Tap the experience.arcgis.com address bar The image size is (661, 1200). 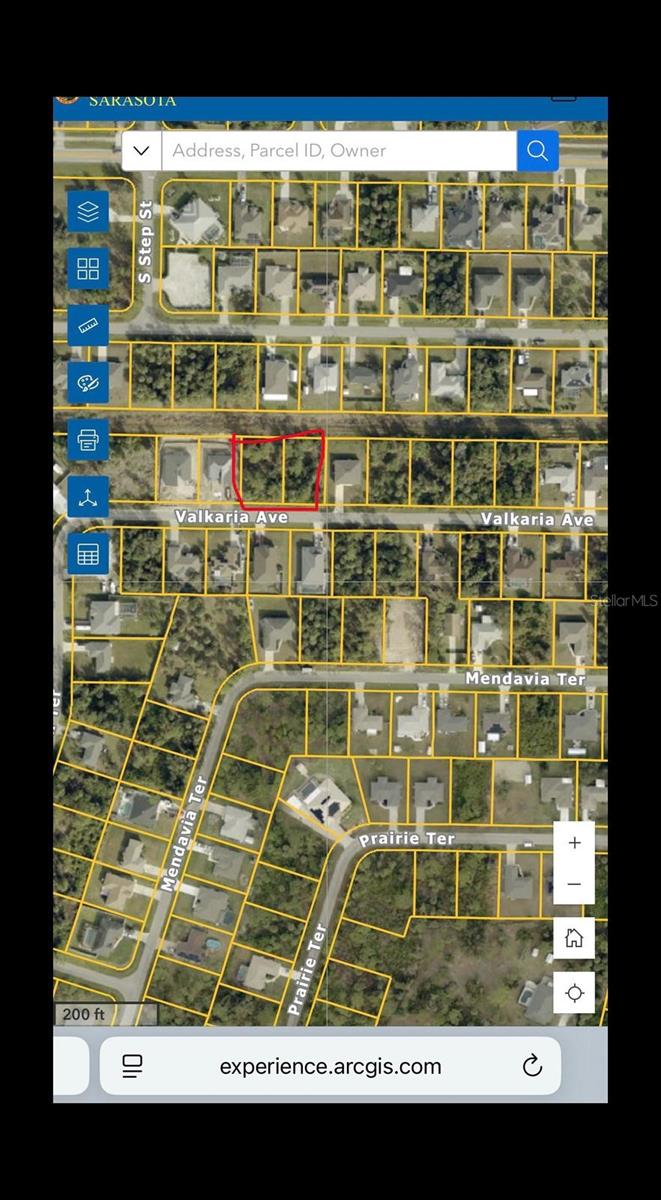click(330, 1066)
